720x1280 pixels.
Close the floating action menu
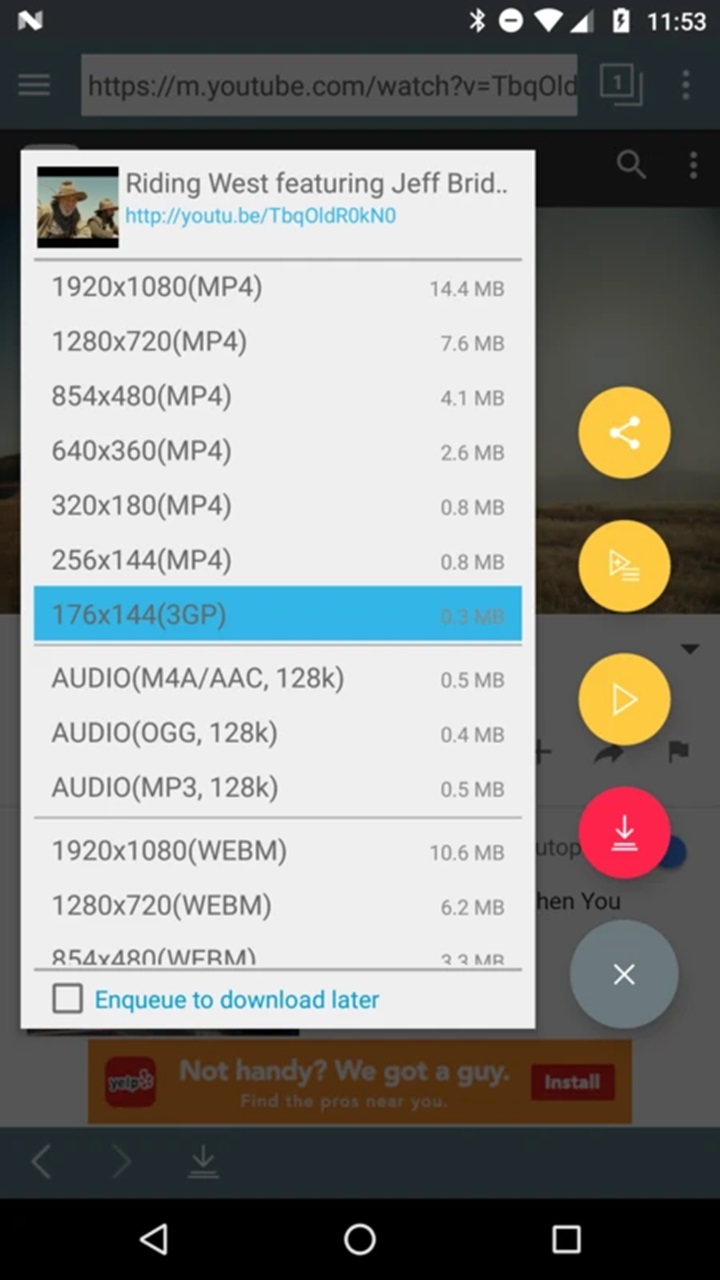click(624, 974)
